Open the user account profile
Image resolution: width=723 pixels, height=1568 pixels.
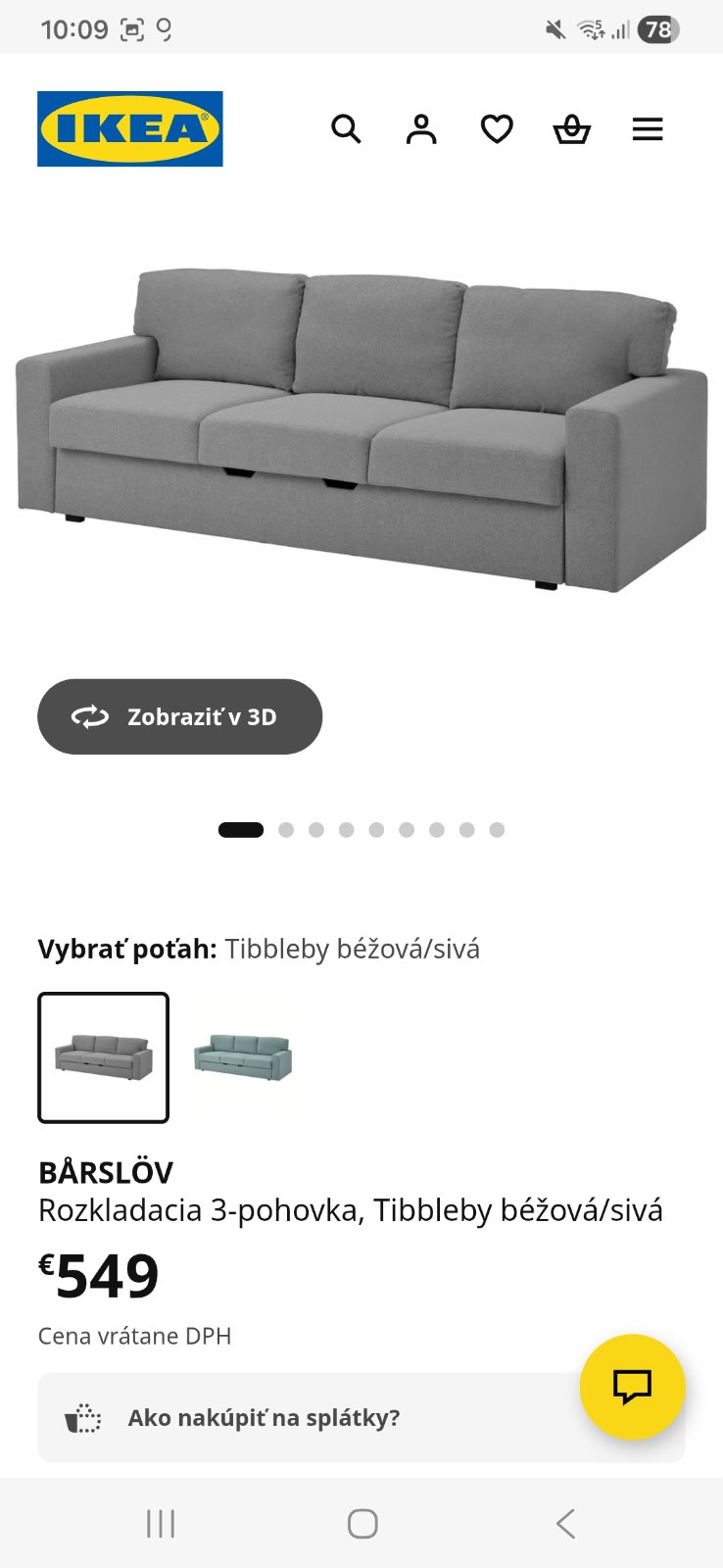[421, 128]
